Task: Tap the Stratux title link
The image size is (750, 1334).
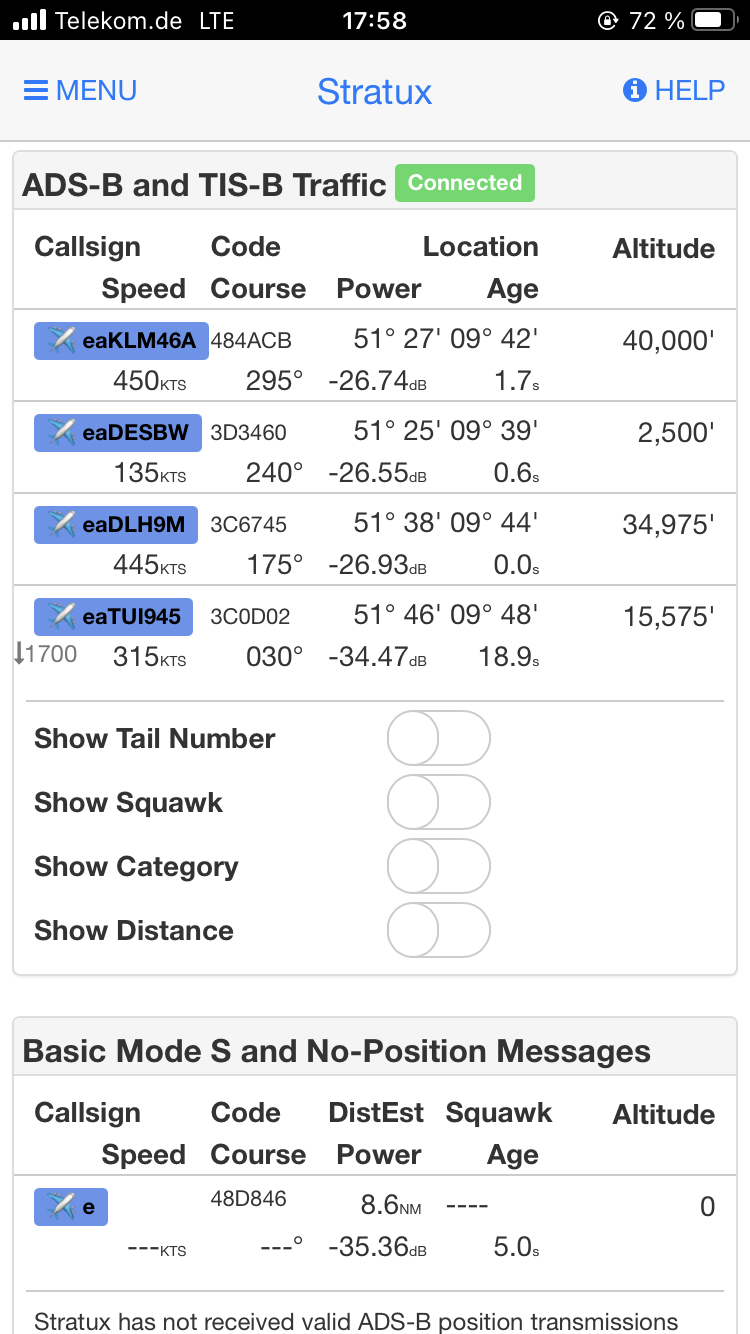Action: (x=374, y=92)
